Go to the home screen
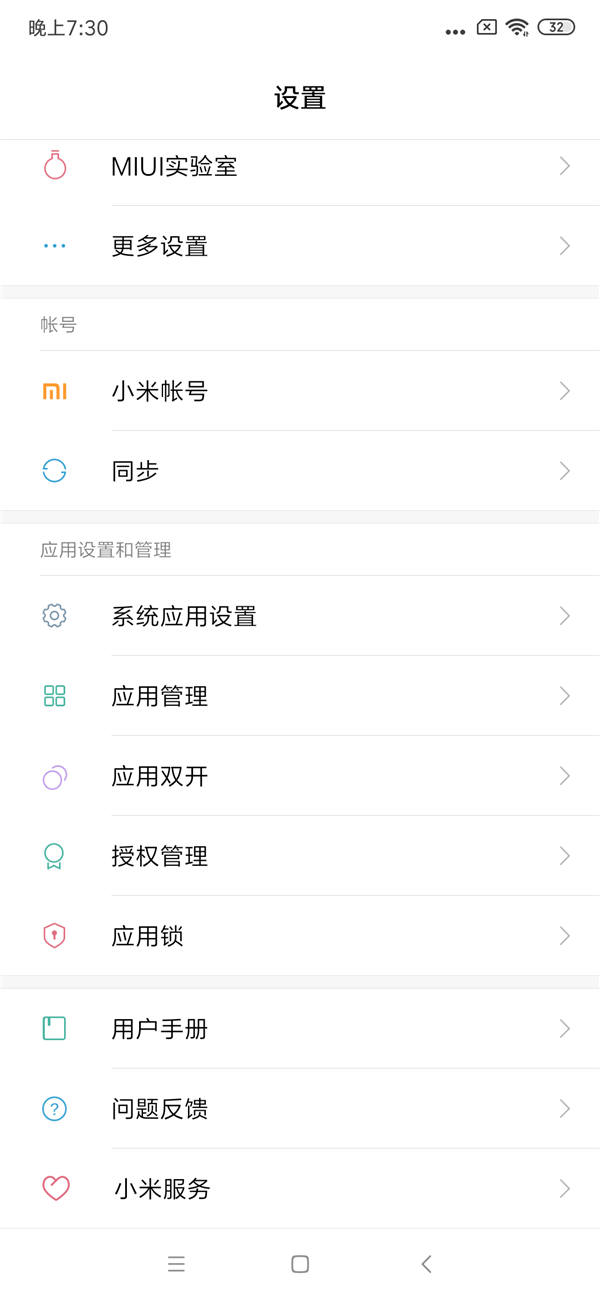 click(x=300, y=1264)
